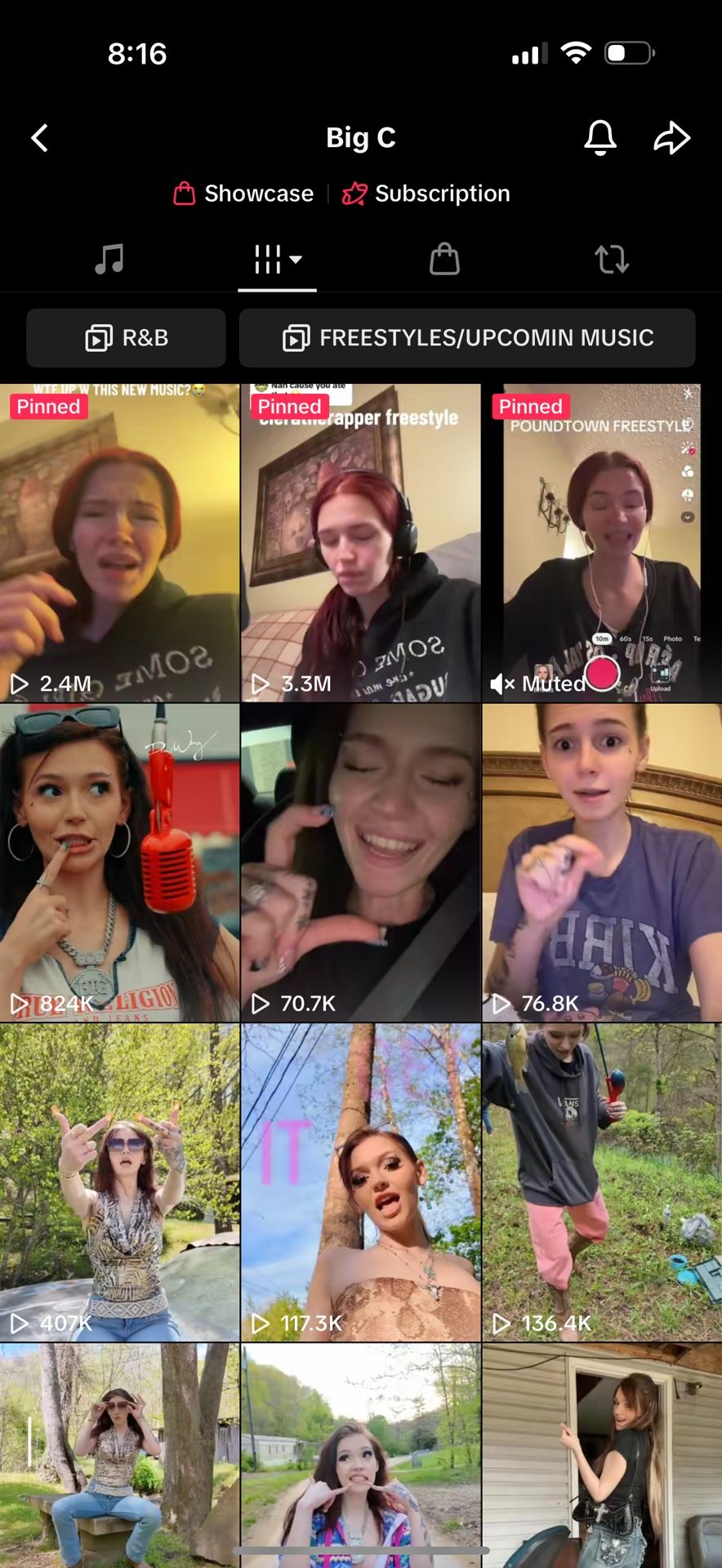This screenshot has width=722, height=1568.
Task: Open the FREESTYLES/UPCOMIN MUSIC playlist
Action: click(x=467, y=338)
